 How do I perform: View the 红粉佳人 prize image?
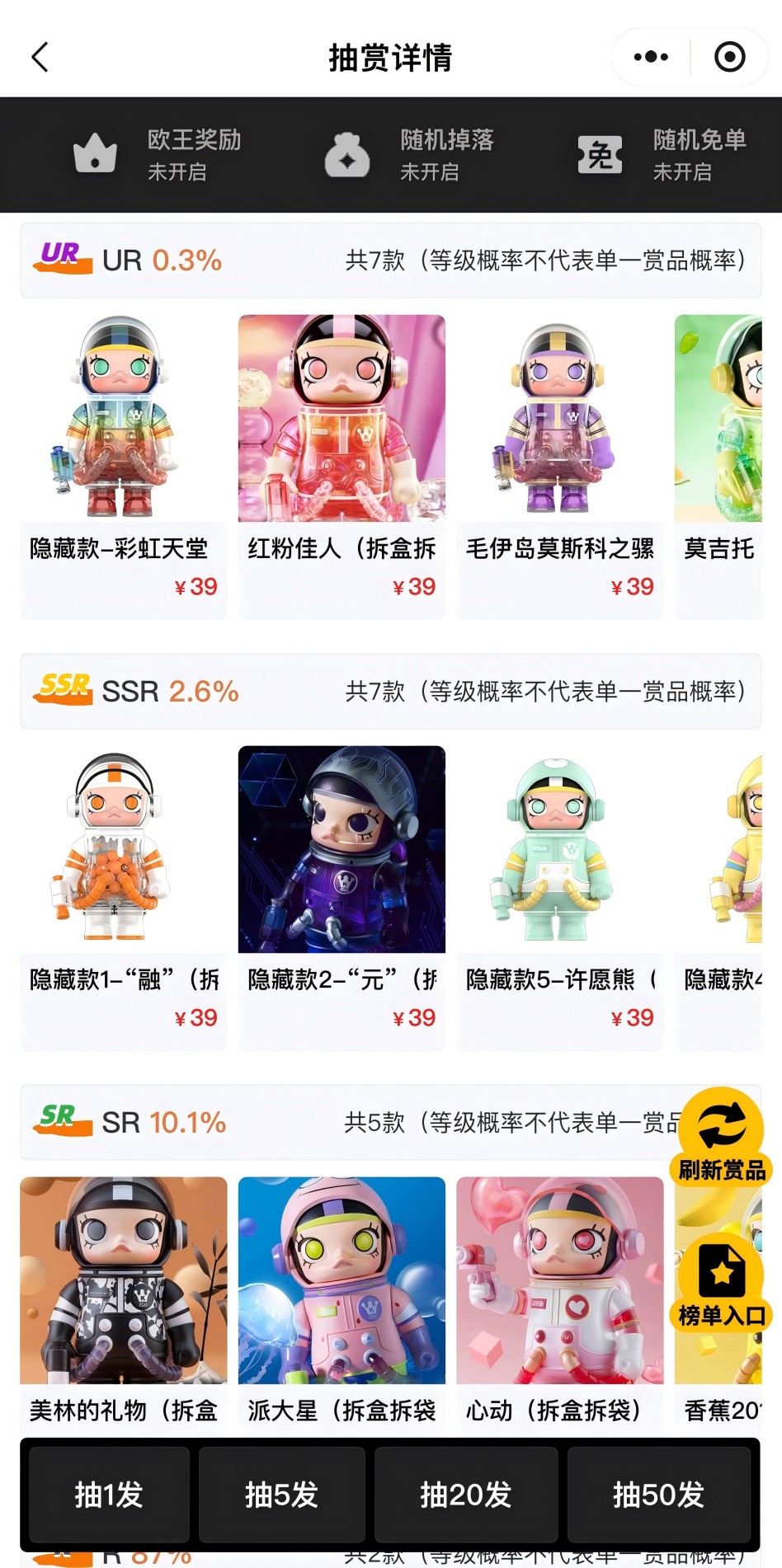tap(342, 418)
